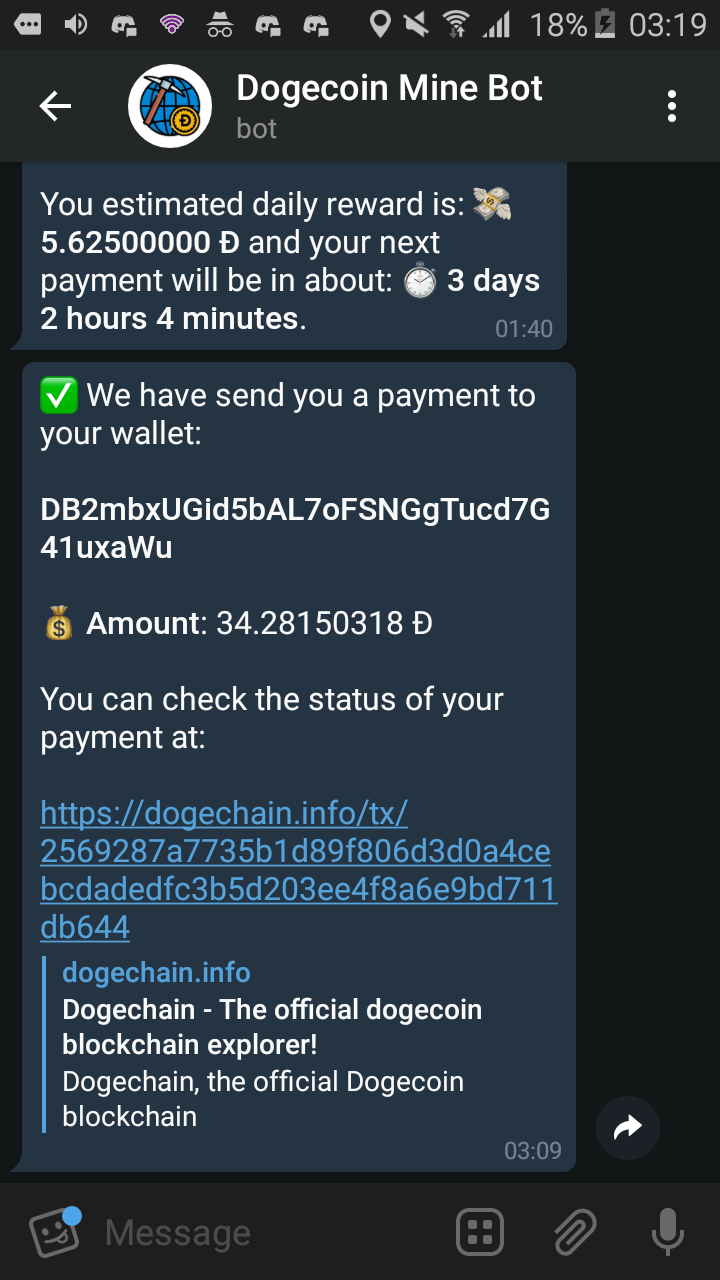The width and height of the screenshot is (720, 1280).
Task: Open Dogecoin Mine Bot profile info
Action: pos(388,106)
